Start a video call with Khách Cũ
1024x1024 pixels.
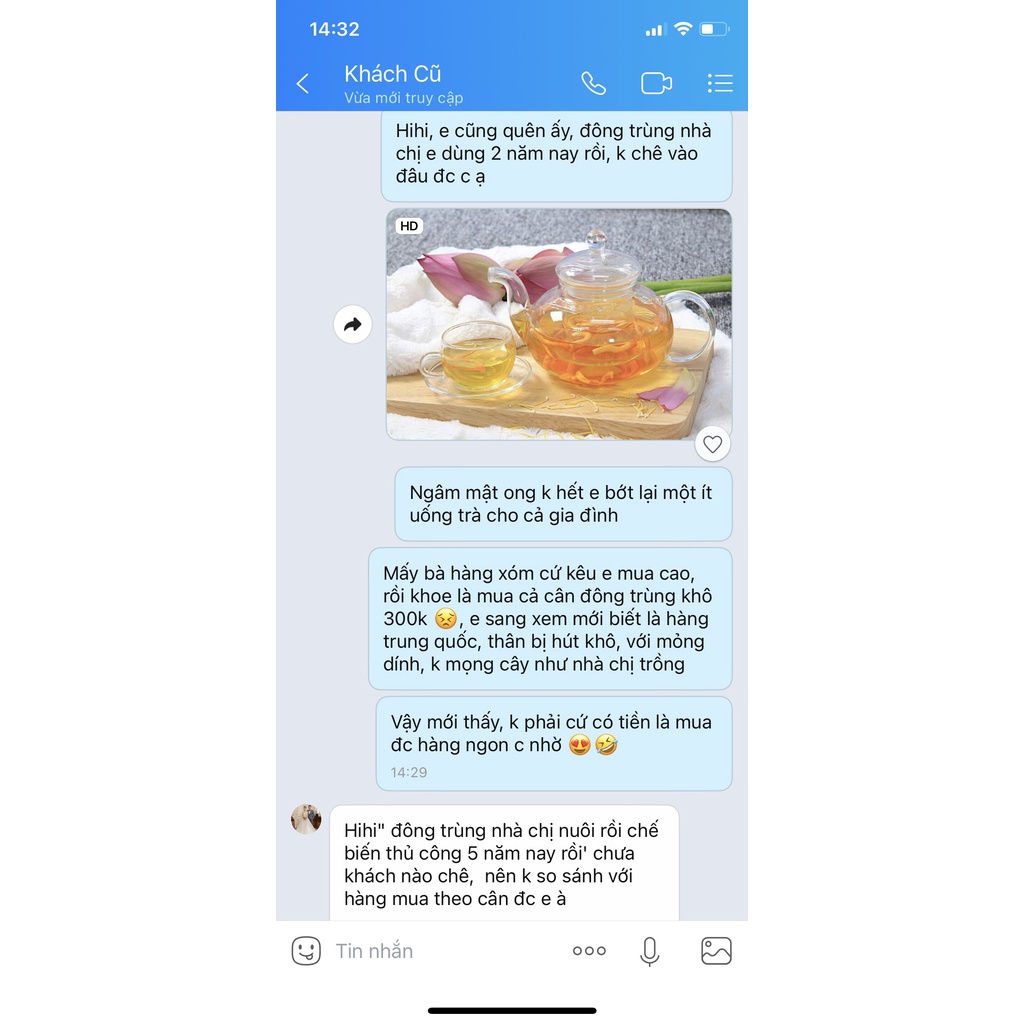pyautogui.click(x=656, y=84)
